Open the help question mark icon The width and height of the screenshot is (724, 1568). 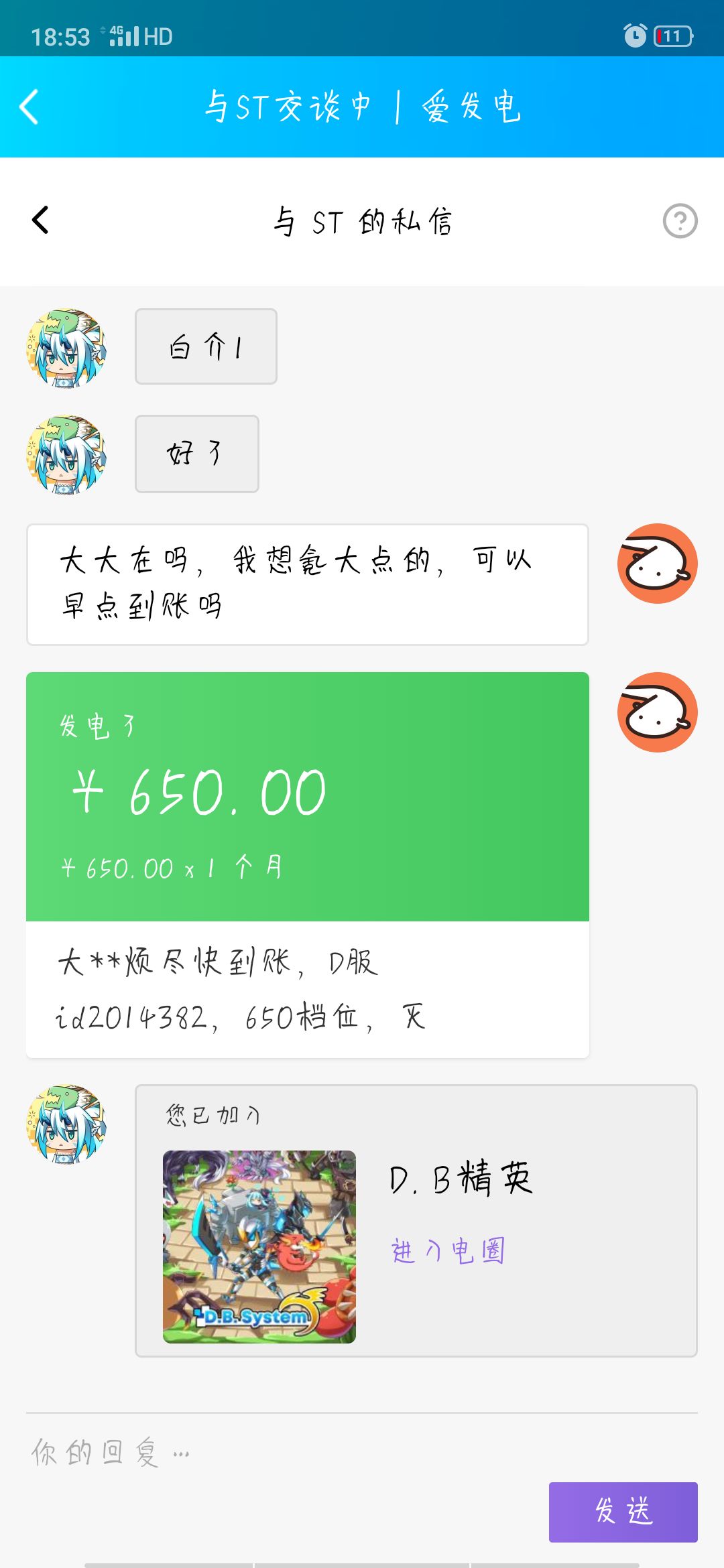tap(680, 220)
